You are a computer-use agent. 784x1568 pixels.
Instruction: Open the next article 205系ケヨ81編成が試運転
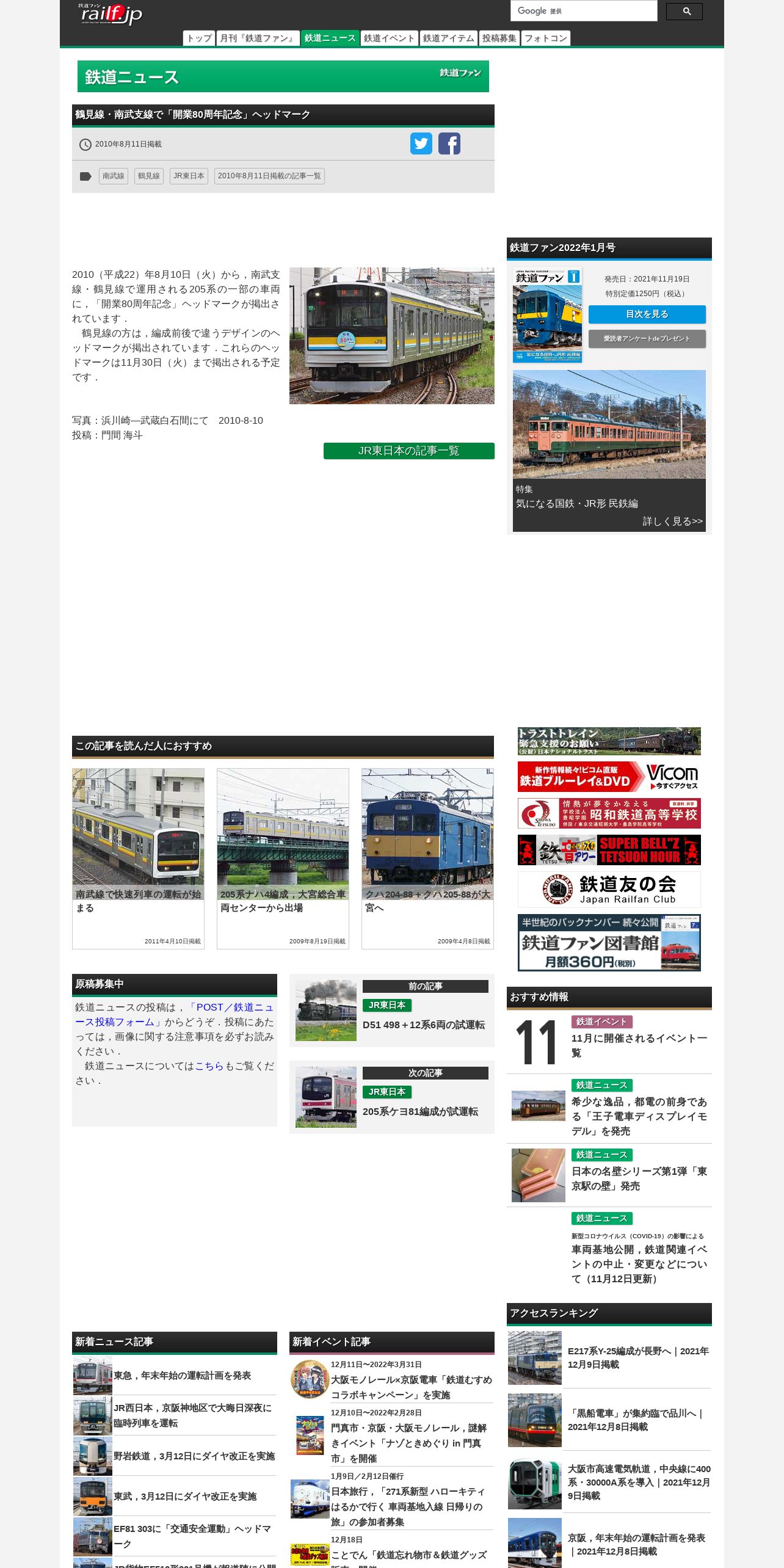coord(420,1111)
